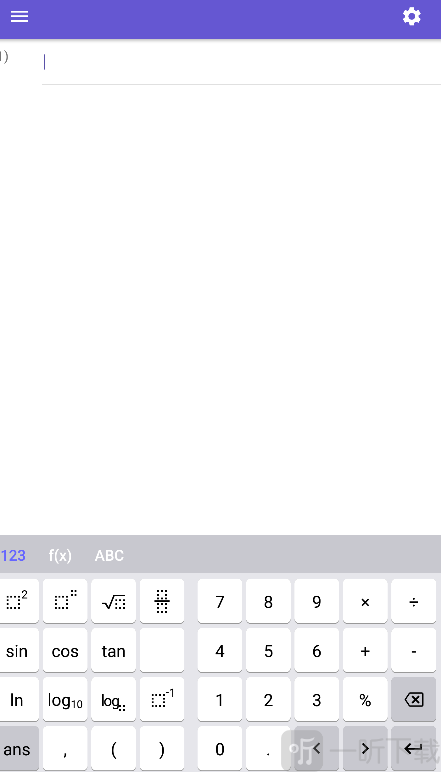Insert natural log ln
The image size is (441, 772).
tap(17, 699)
